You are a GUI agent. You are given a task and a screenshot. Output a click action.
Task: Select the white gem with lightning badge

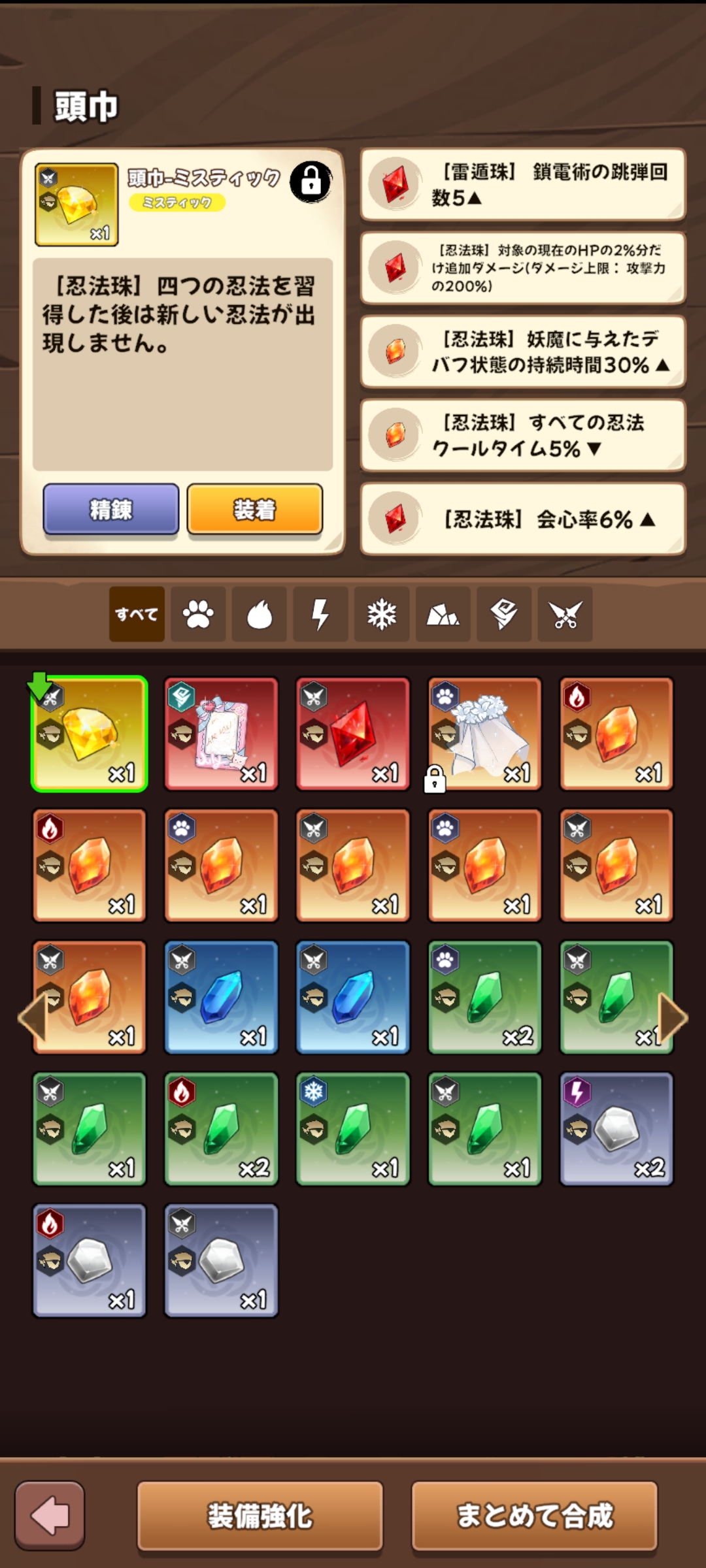tap(616, 1129)
